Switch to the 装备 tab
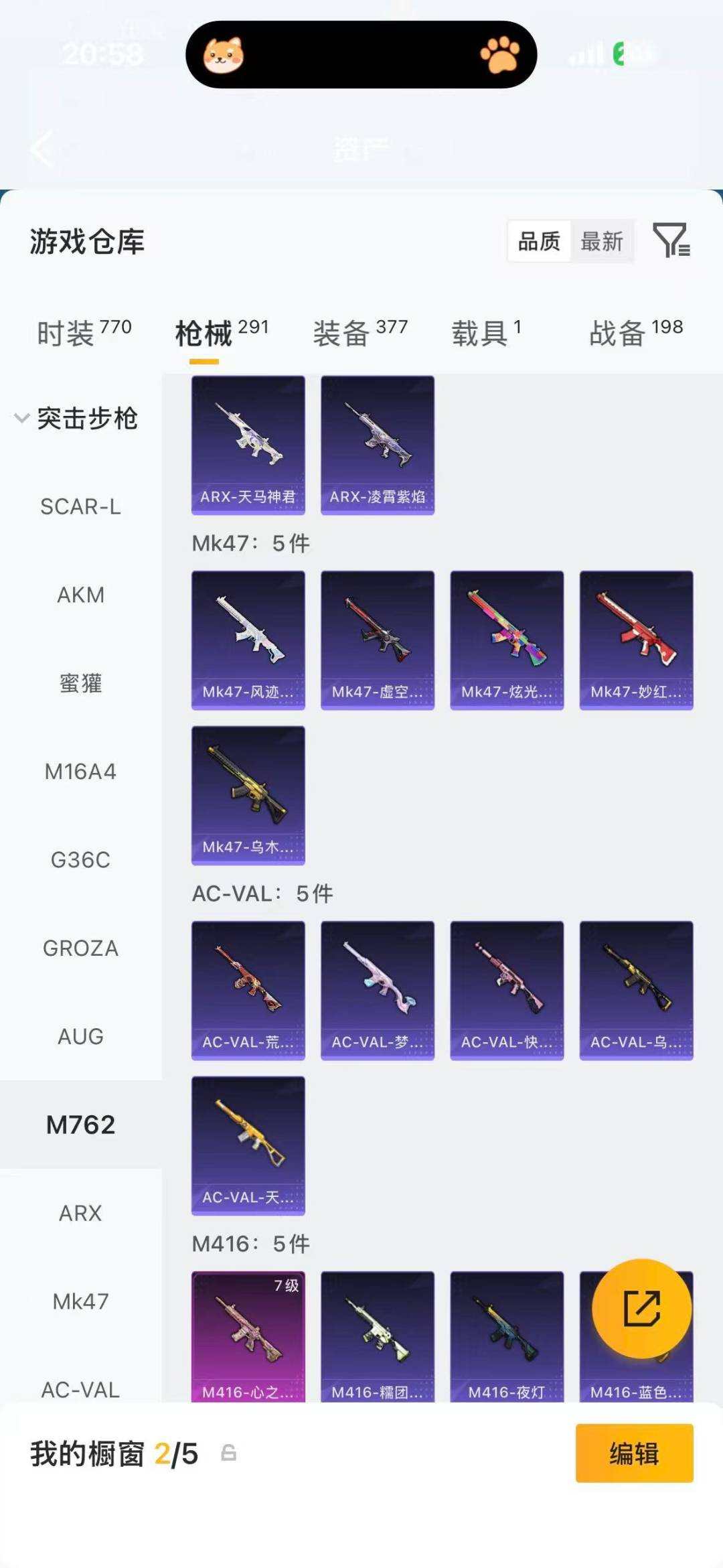The width and height of the screenshot is (723, 1568). [x=359, y=332]
